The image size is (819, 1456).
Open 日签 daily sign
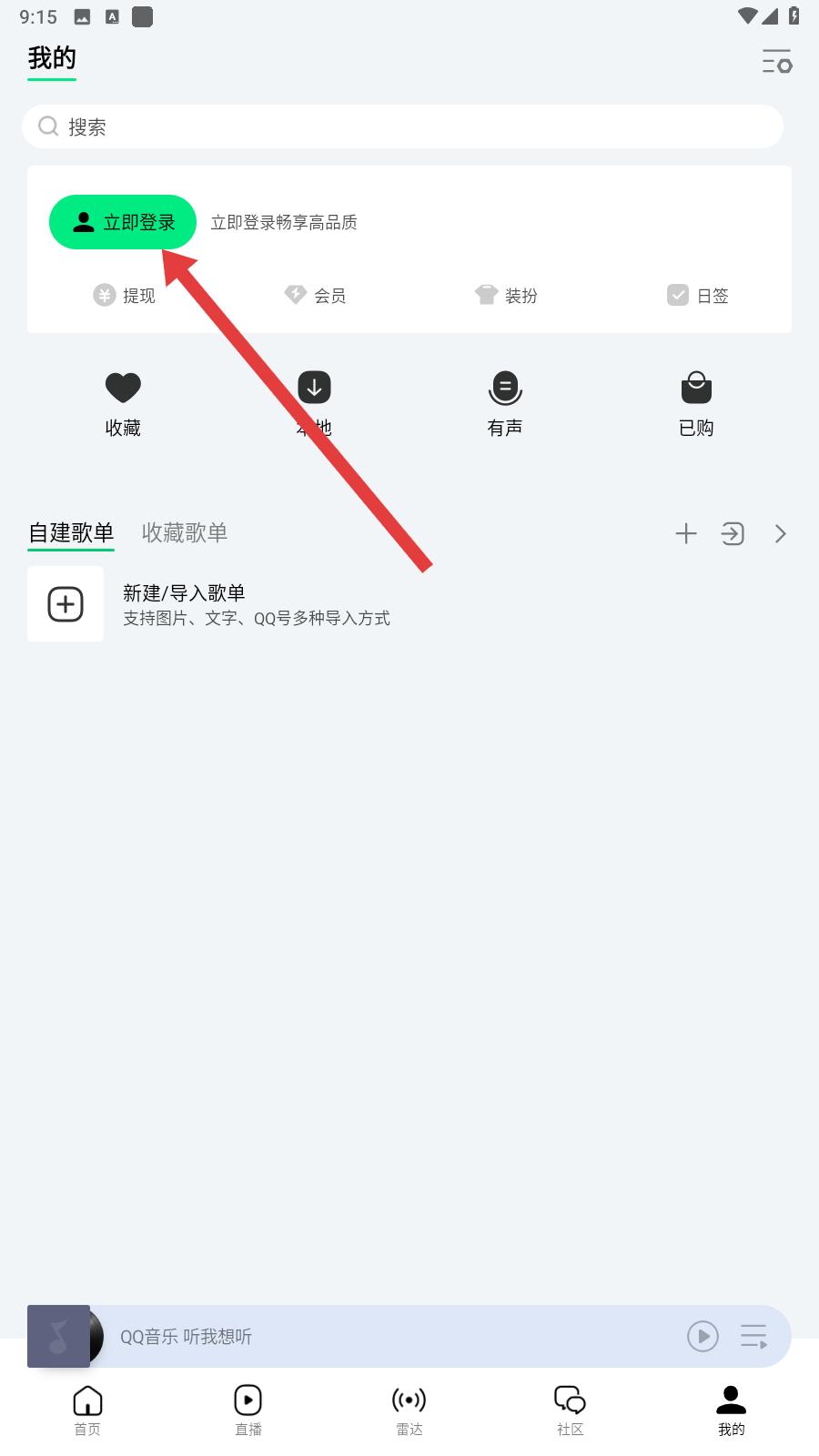click(698, 295)
